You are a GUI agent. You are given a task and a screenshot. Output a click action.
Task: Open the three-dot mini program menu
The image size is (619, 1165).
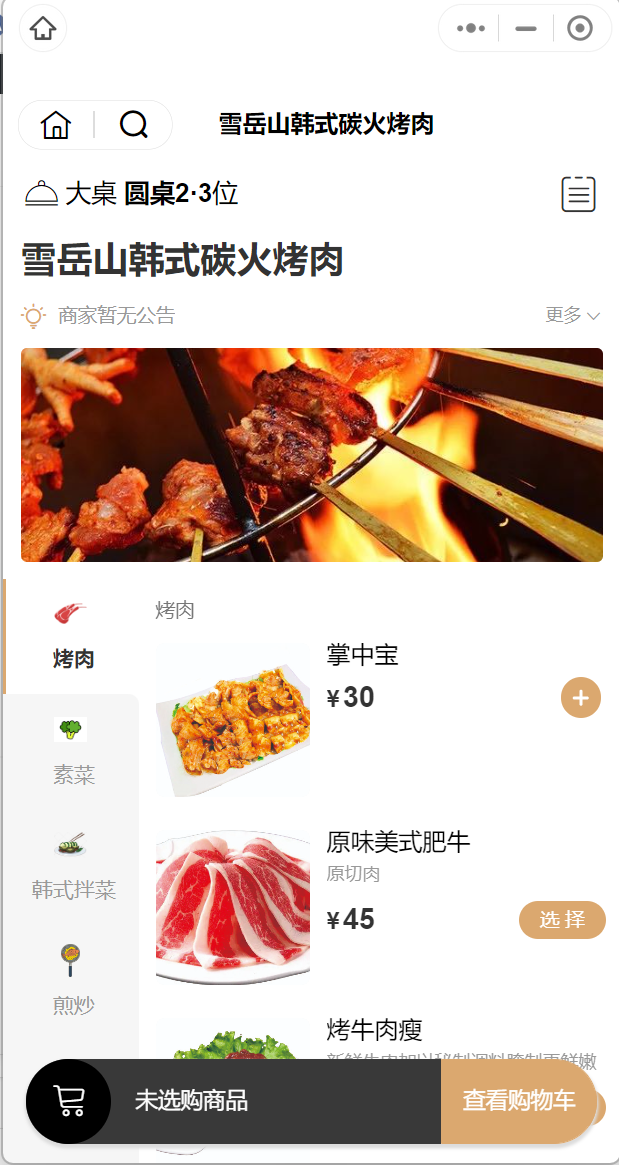pyautogui.click(x=471, y=28)
